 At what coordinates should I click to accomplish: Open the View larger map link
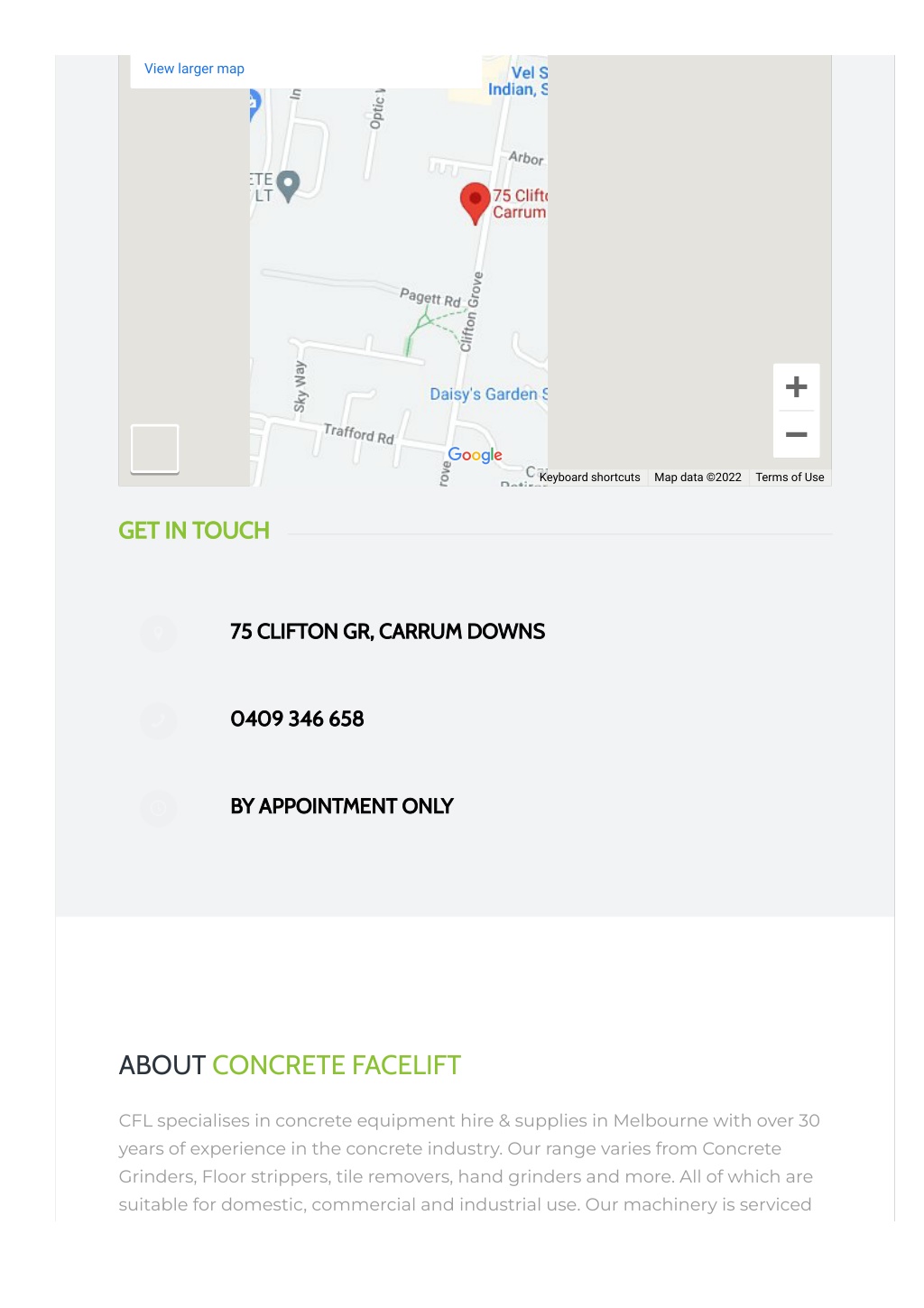tap(194, 69)
